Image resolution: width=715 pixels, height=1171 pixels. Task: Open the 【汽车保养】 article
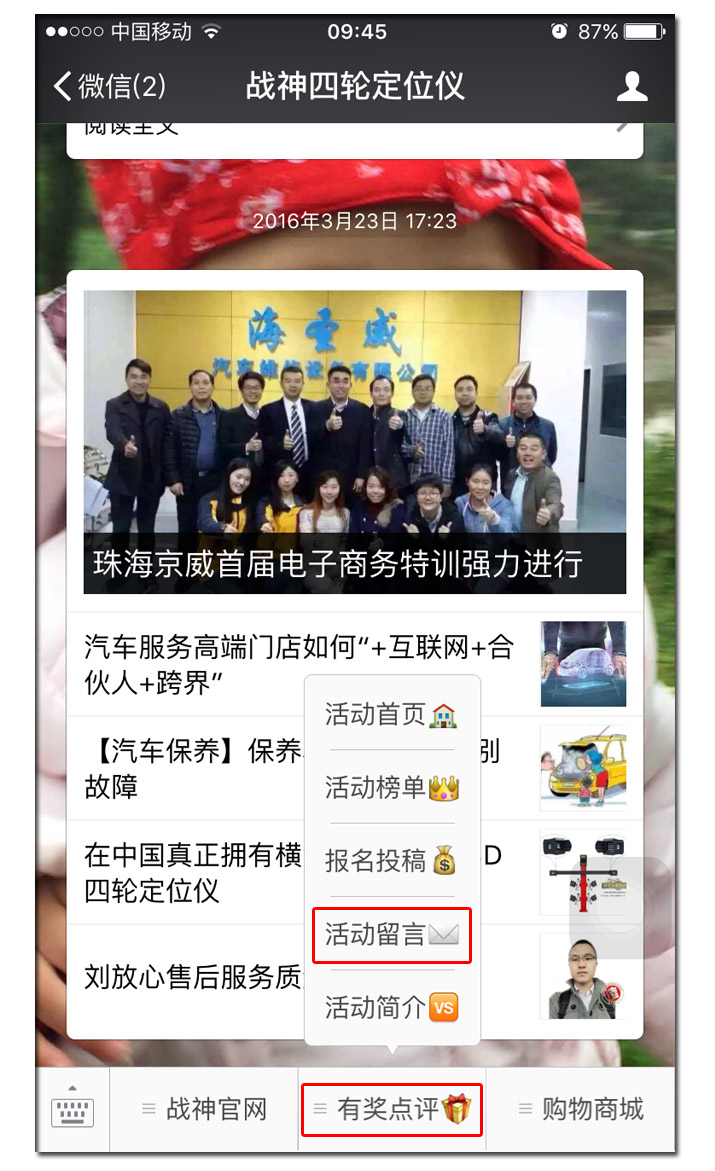click(x=190, y=768)
